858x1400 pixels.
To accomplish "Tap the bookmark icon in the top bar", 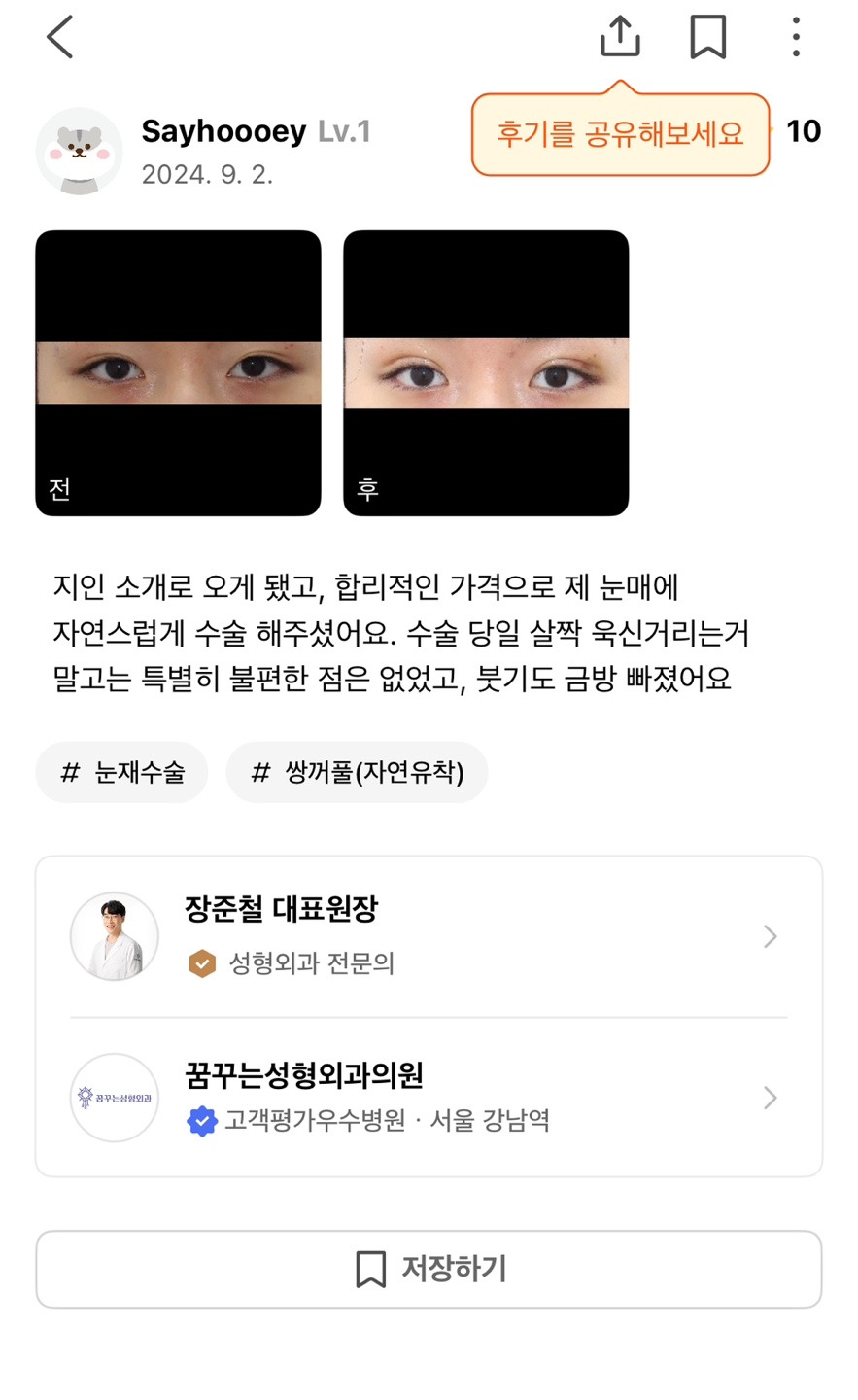I will [x=707, y=38].
